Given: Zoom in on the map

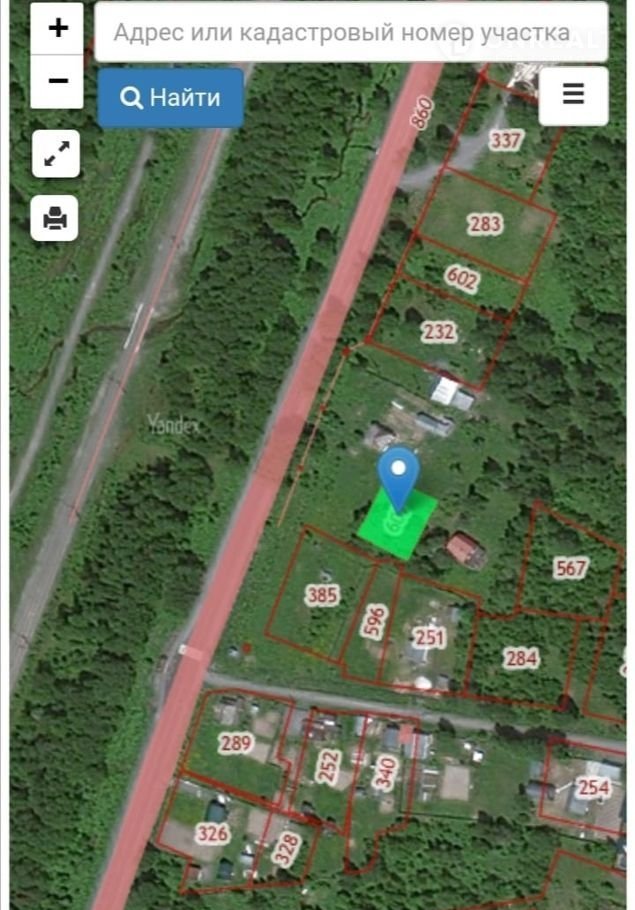Looking at the screenshot, I should [57, 29].
